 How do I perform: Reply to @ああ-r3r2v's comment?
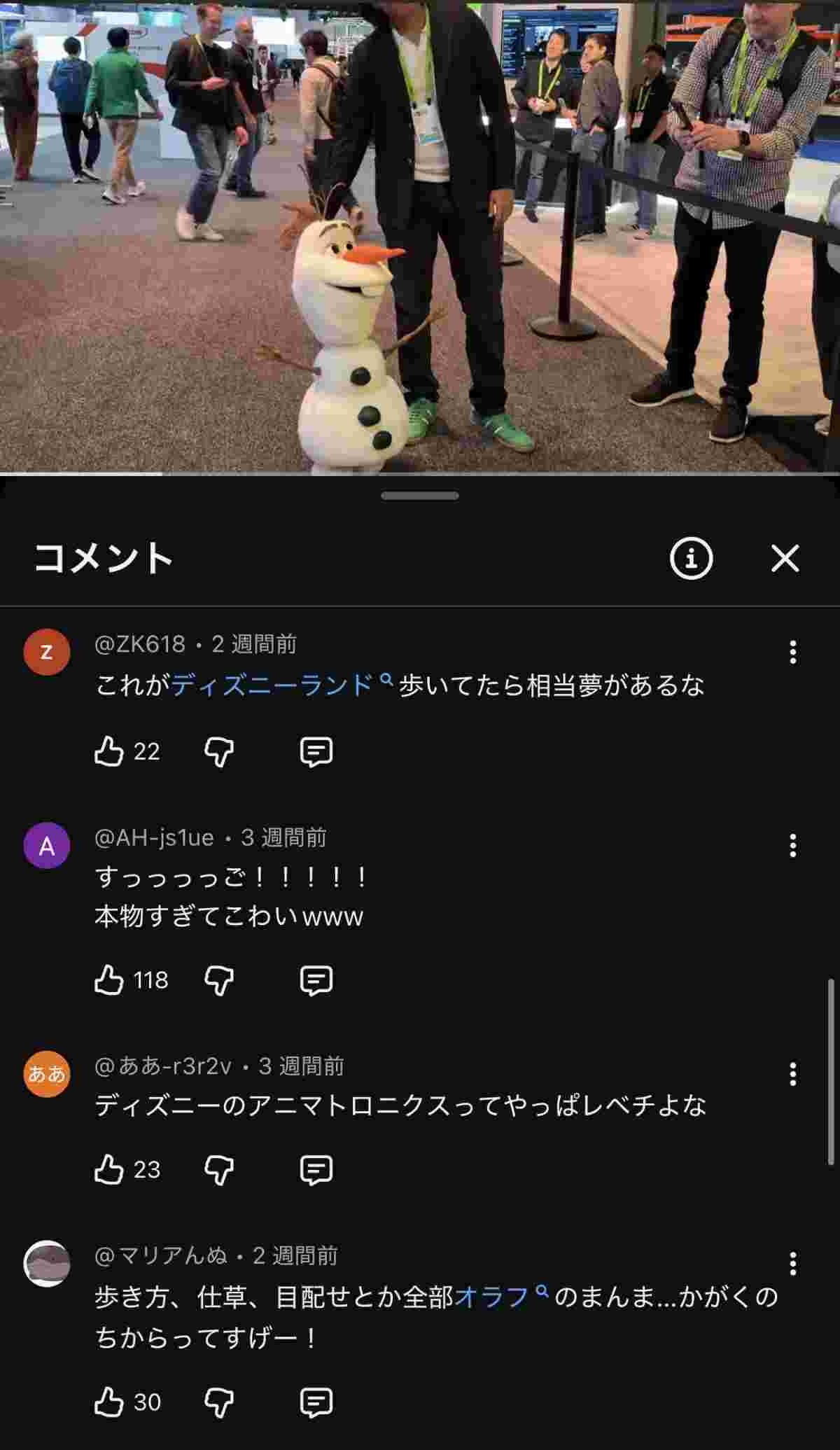[x=316, y=1170]
